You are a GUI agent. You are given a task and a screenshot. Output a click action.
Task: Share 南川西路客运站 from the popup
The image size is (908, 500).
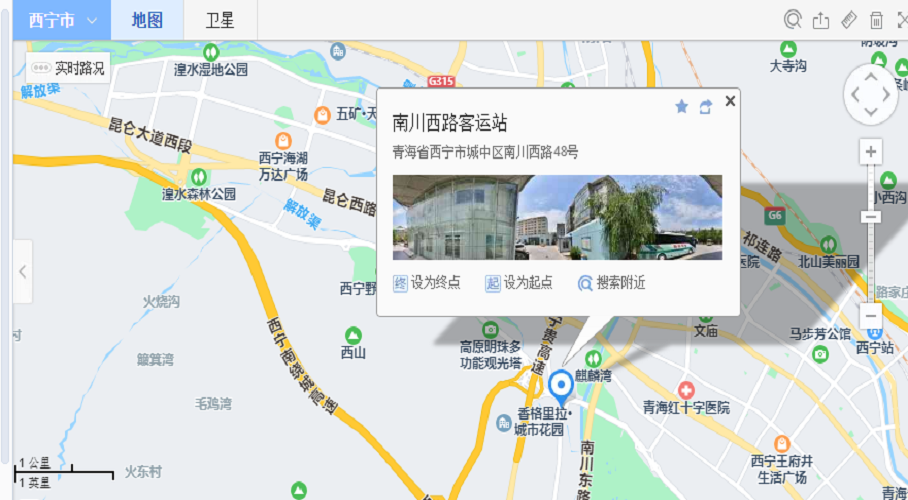[x=705, y=106]
